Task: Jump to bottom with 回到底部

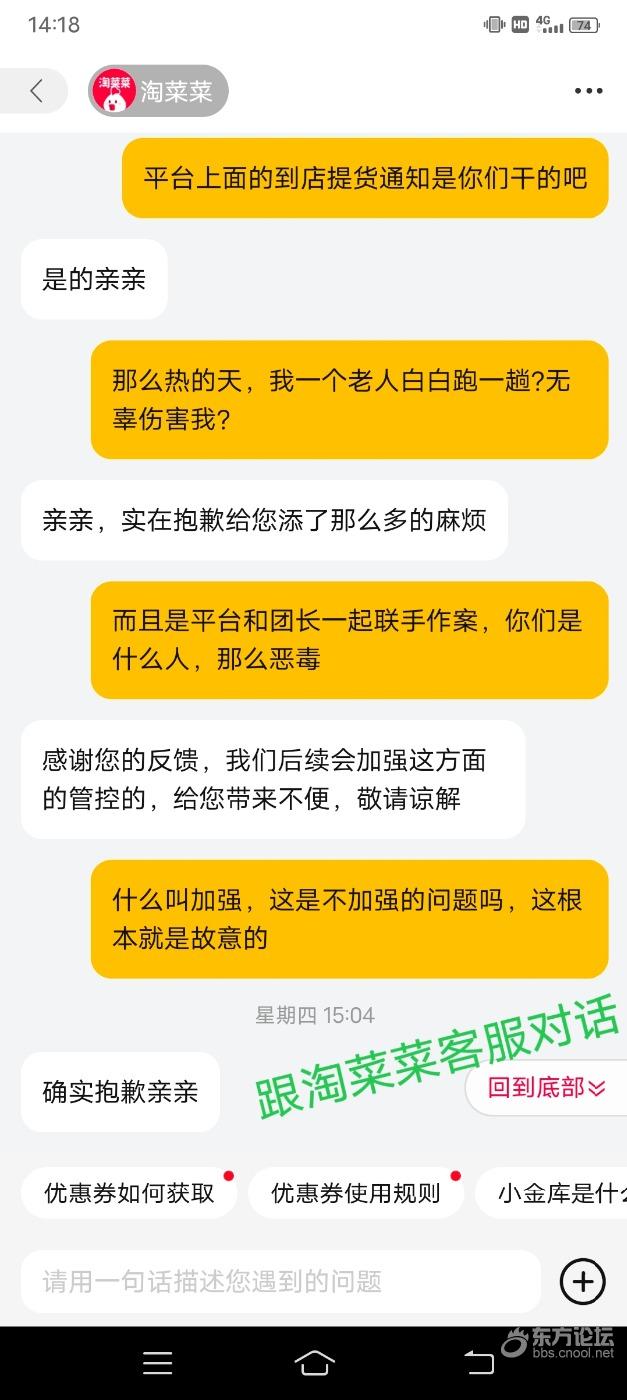Action: (546, 1088)
